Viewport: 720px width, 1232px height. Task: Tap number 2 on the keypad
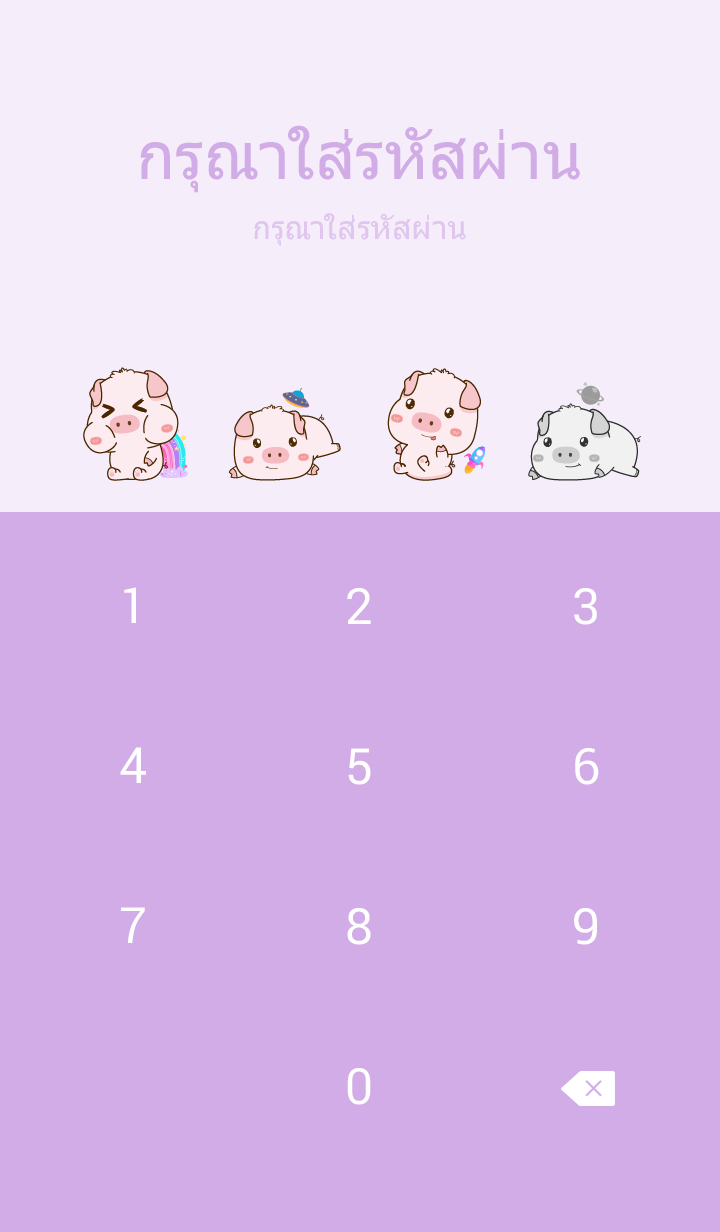359,607
